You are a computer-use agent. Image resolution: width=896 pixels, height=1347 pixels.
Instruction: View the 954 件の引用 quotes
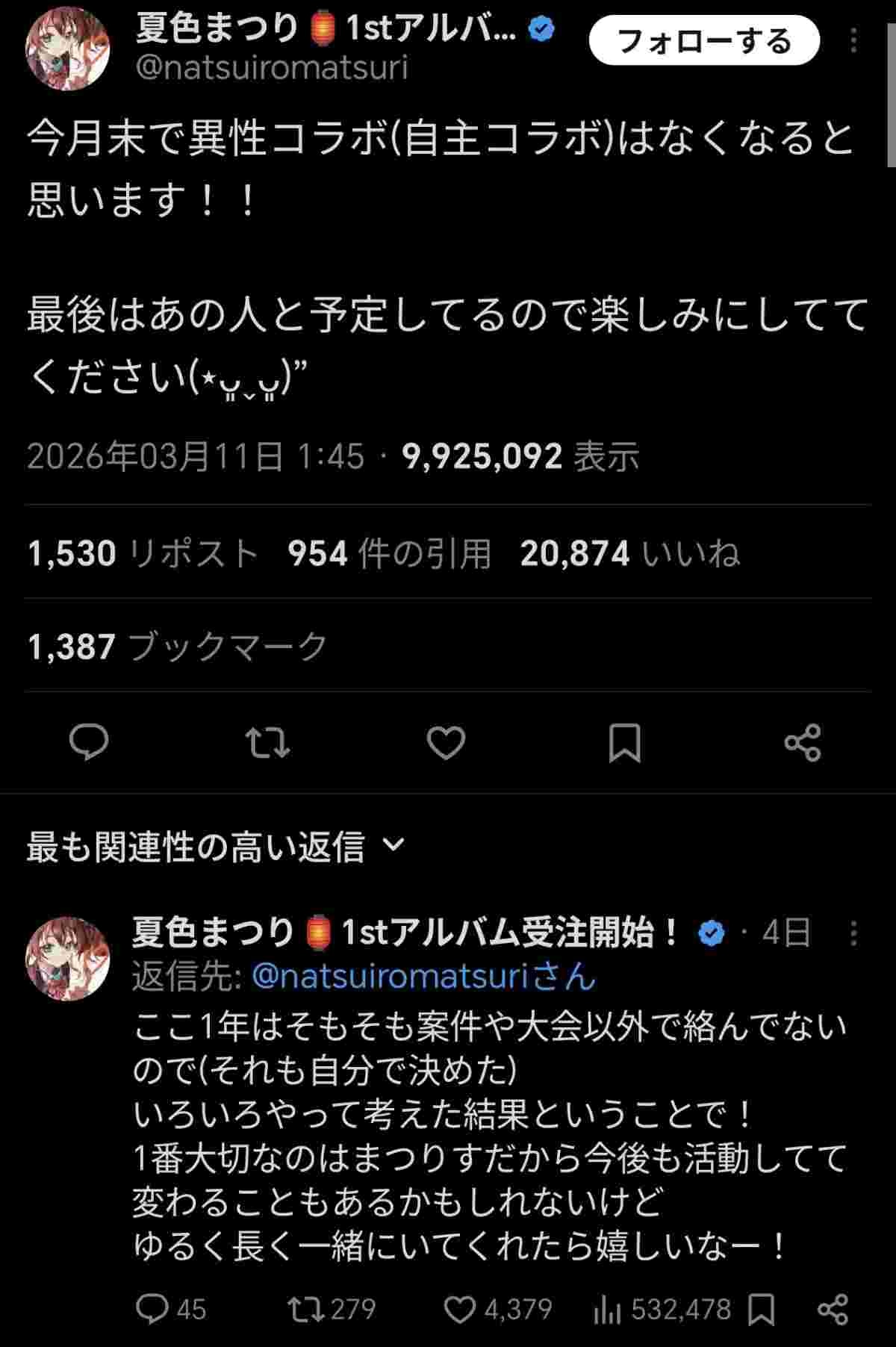(389, 553)
